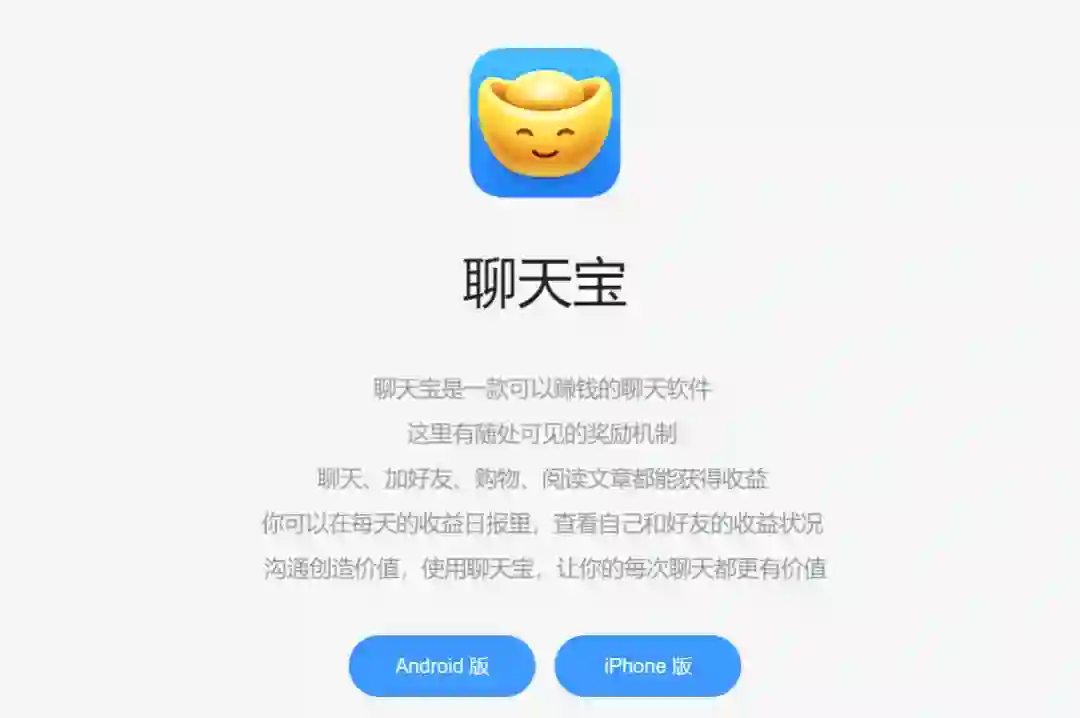Download the Android 版 of 聊天宝
This screenshot has height=718, width=1080.
point(442,666)
